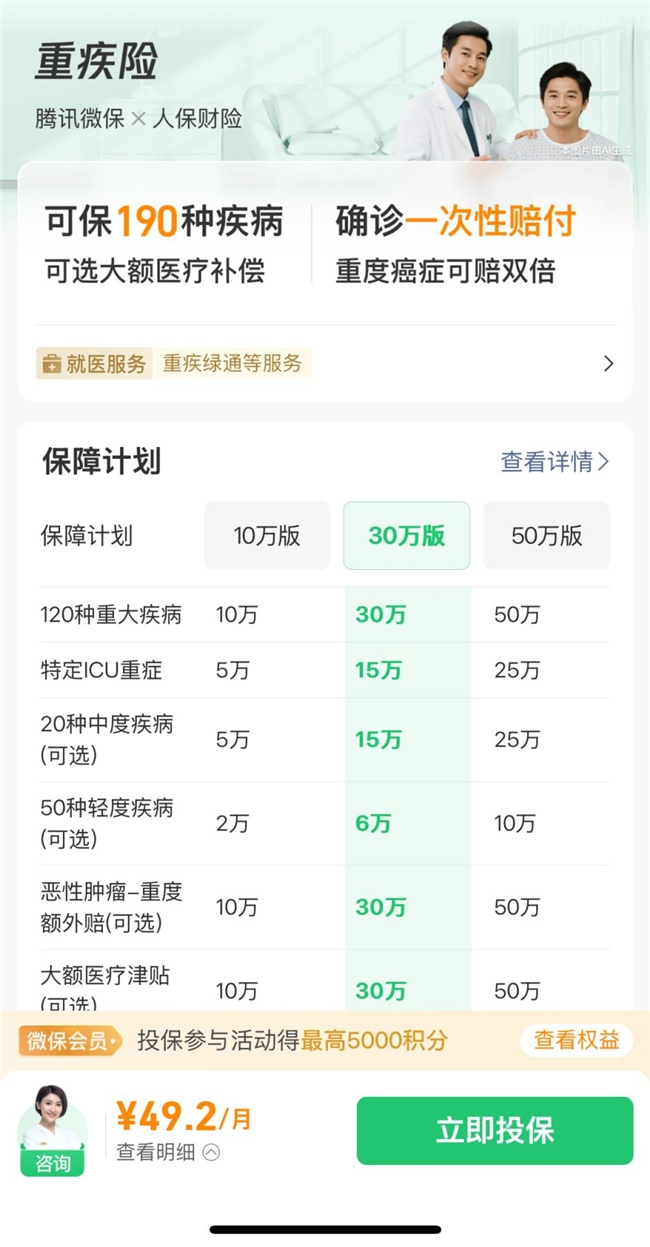Open the 咨询 customer service avatar

[x=52, y=1130]
